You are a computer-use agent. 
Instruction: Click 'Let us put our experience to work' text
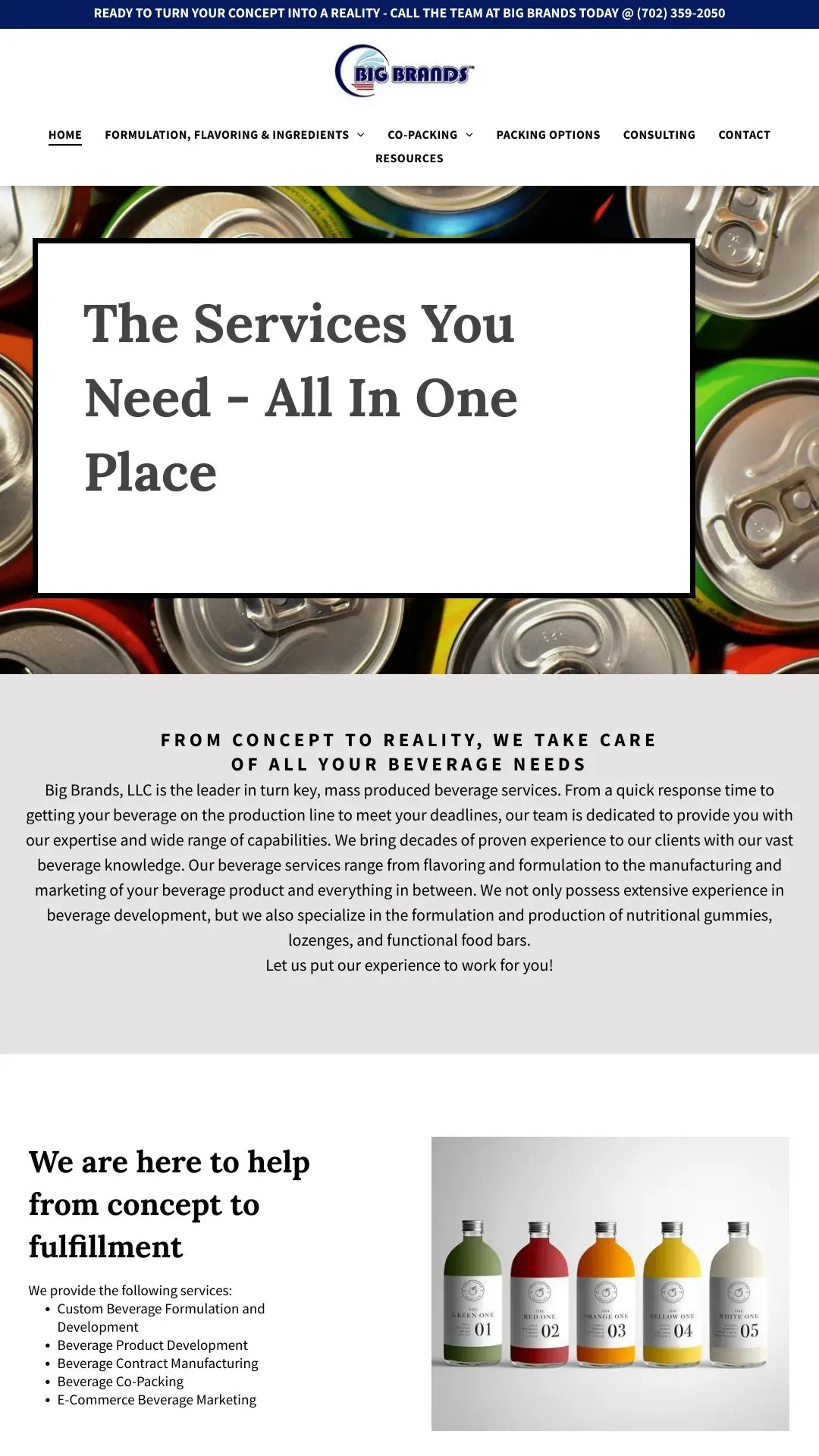coord(409,965)
